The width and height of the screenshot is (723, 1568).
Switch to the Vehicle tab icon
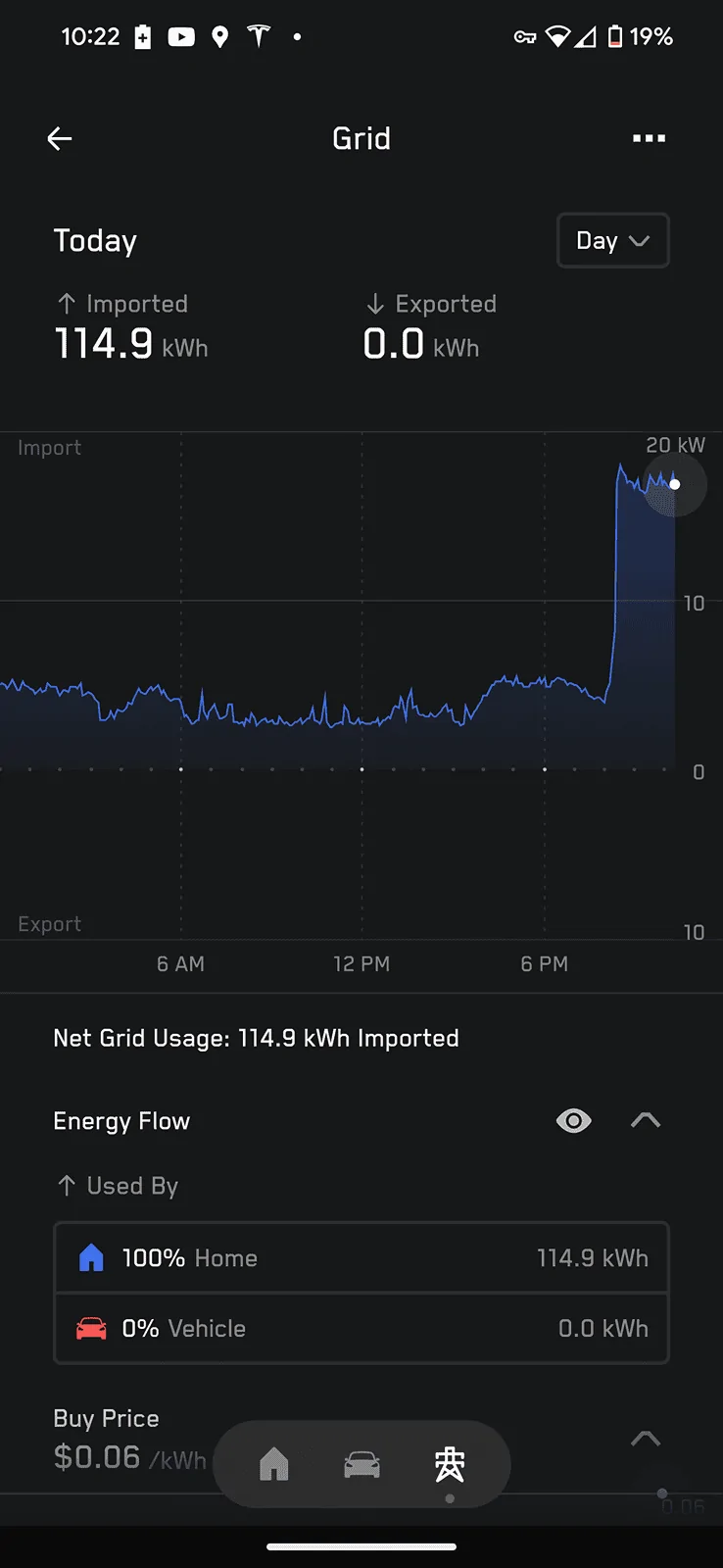[x=361, y=1464]
